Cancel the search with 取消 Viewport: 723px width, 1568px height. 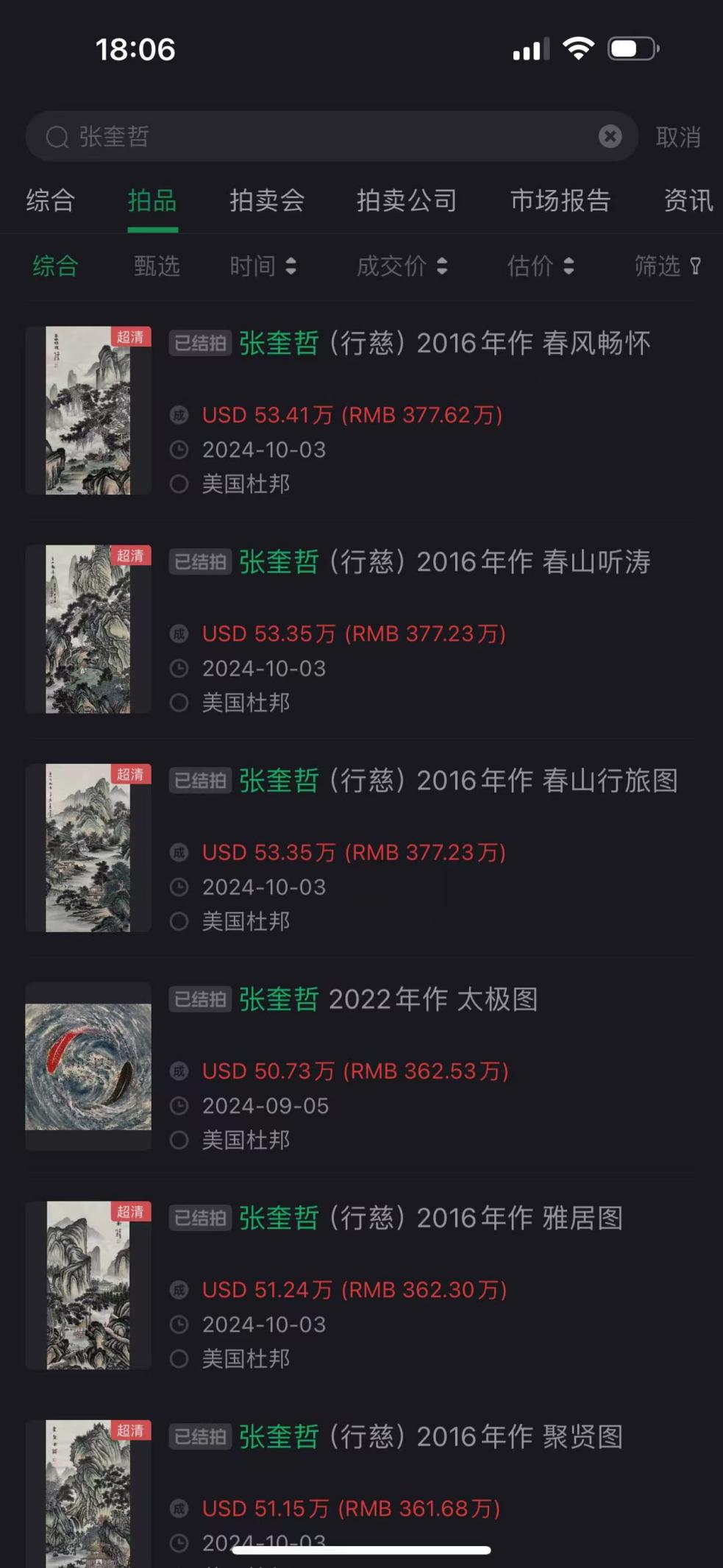pos(677,137)
